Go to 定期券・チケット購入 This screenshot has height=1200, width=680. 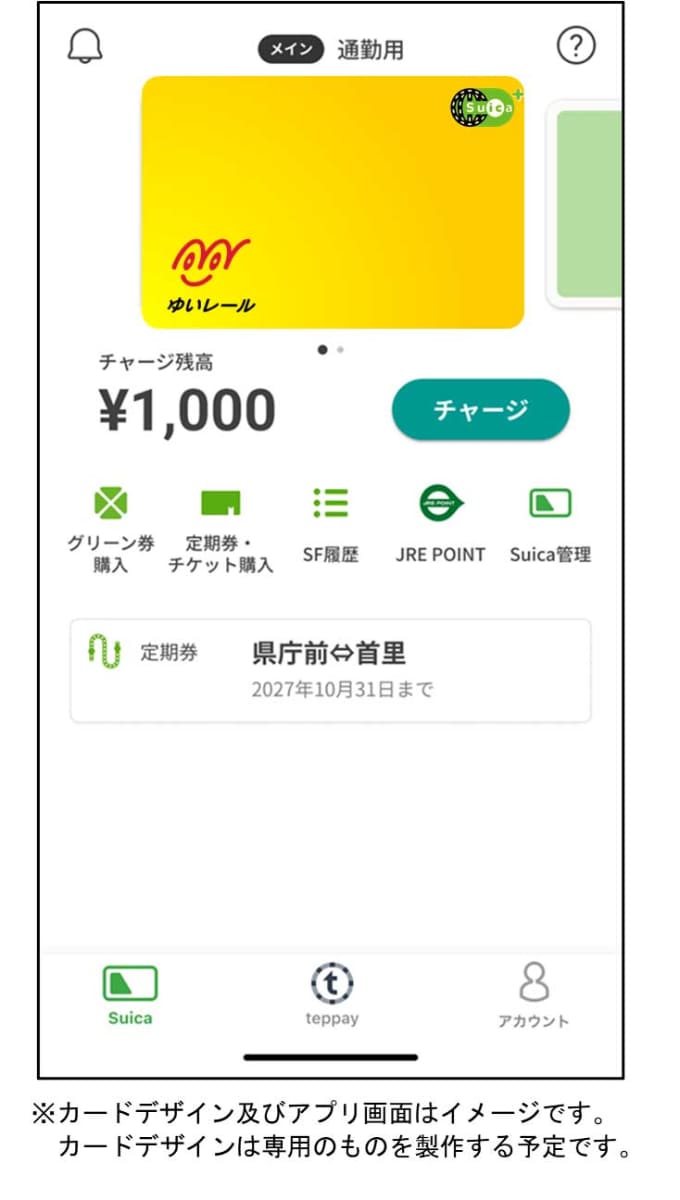(220, 527)
